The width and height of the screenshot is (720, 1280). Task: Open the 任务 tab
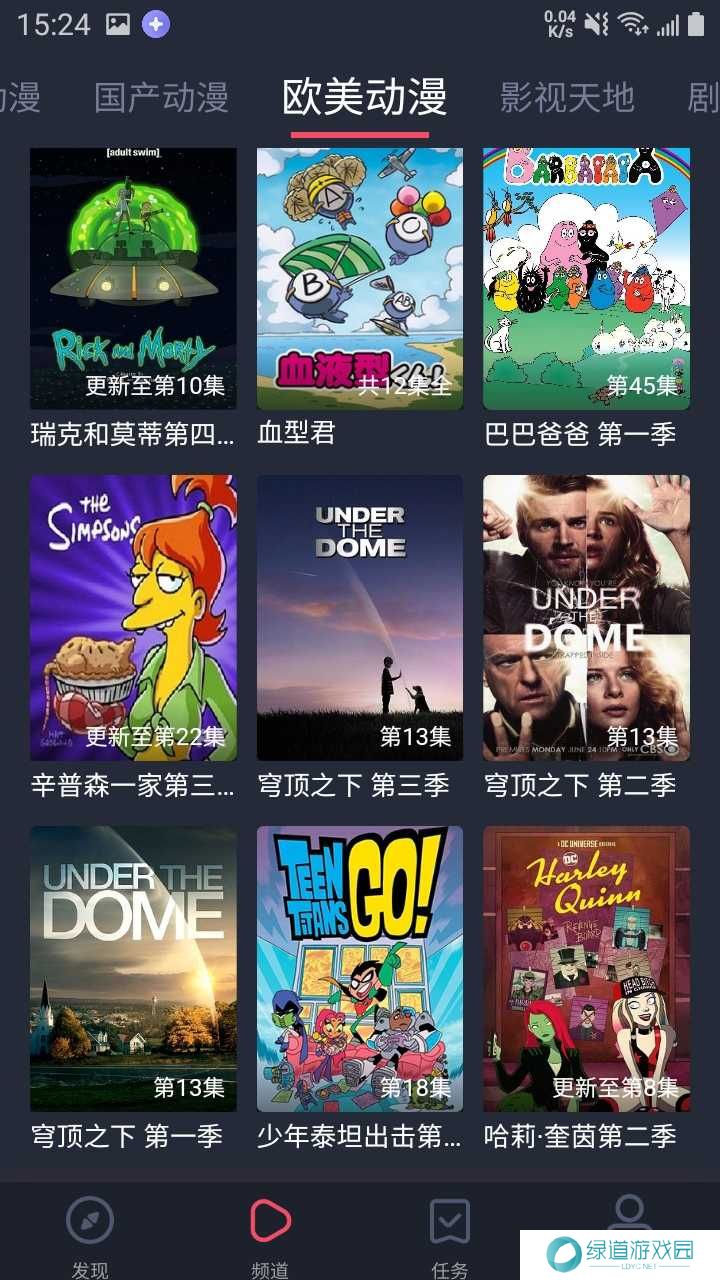point(449,1236)
